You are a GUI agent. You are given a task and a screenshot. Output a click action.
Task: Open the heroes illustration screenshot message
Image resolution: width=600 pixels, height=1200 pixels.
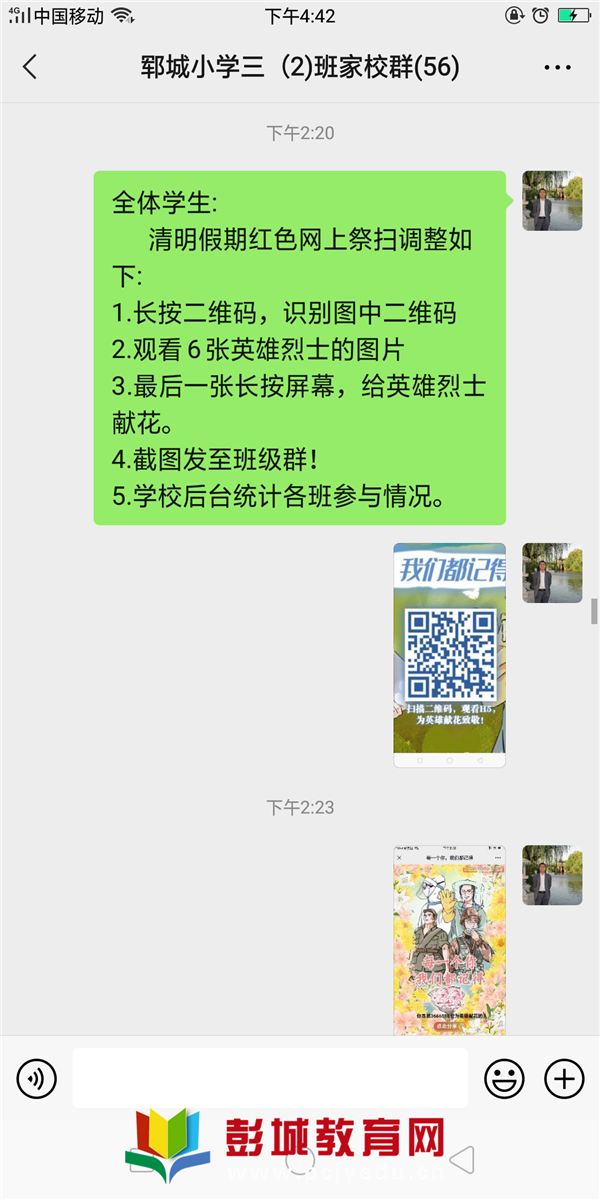coord(449,940)
